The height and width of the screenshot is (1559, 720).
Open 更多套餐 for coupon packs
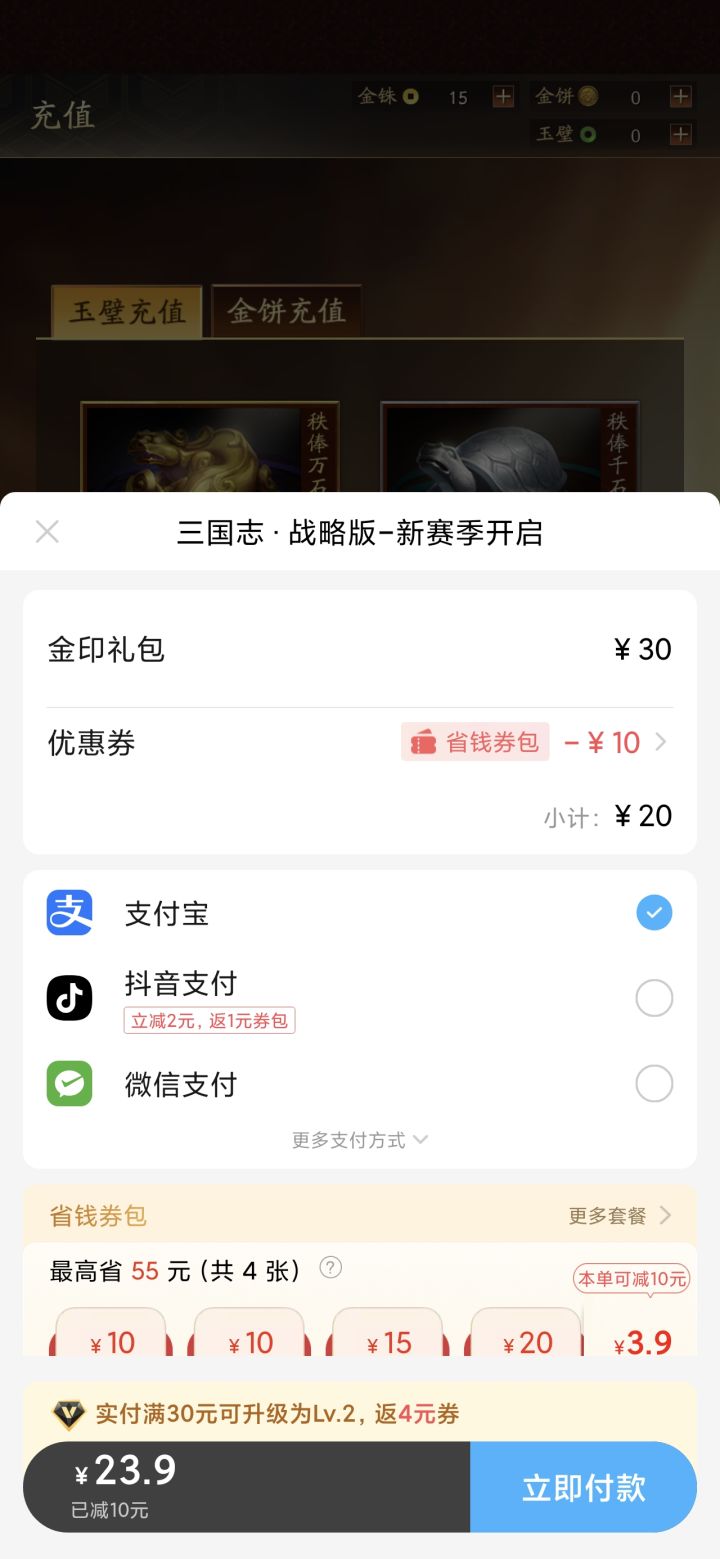pyautogui.click(x=620, y=1216)
